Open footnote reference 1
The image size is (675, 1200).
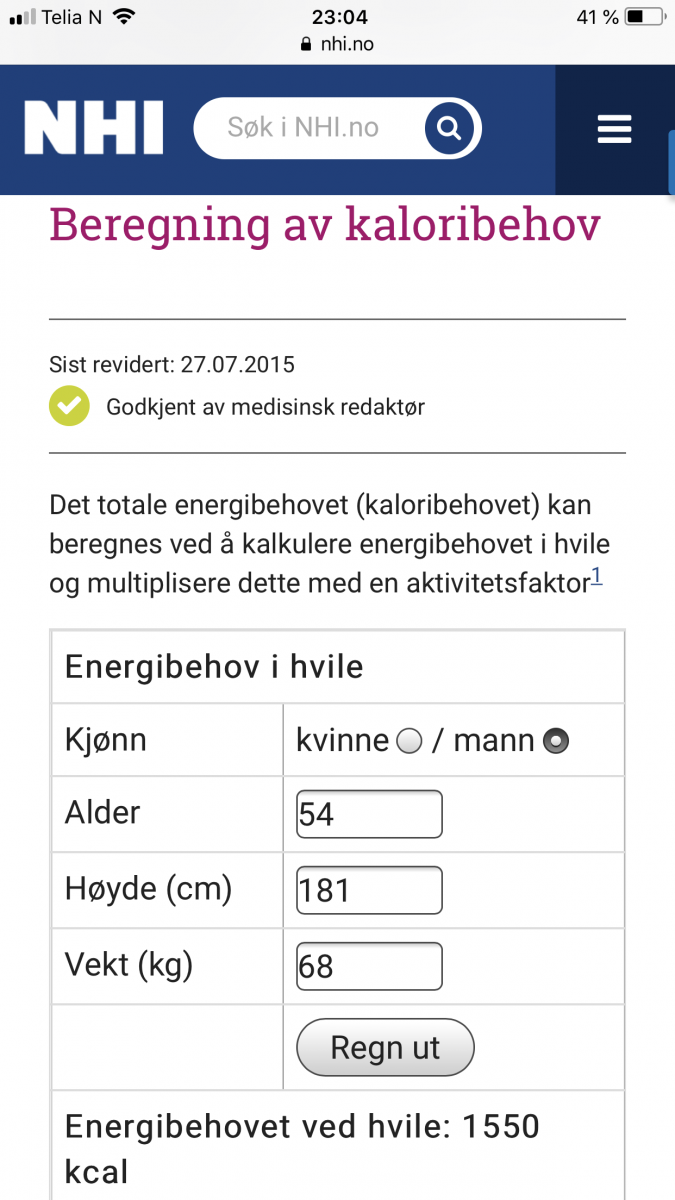point(596,576)
